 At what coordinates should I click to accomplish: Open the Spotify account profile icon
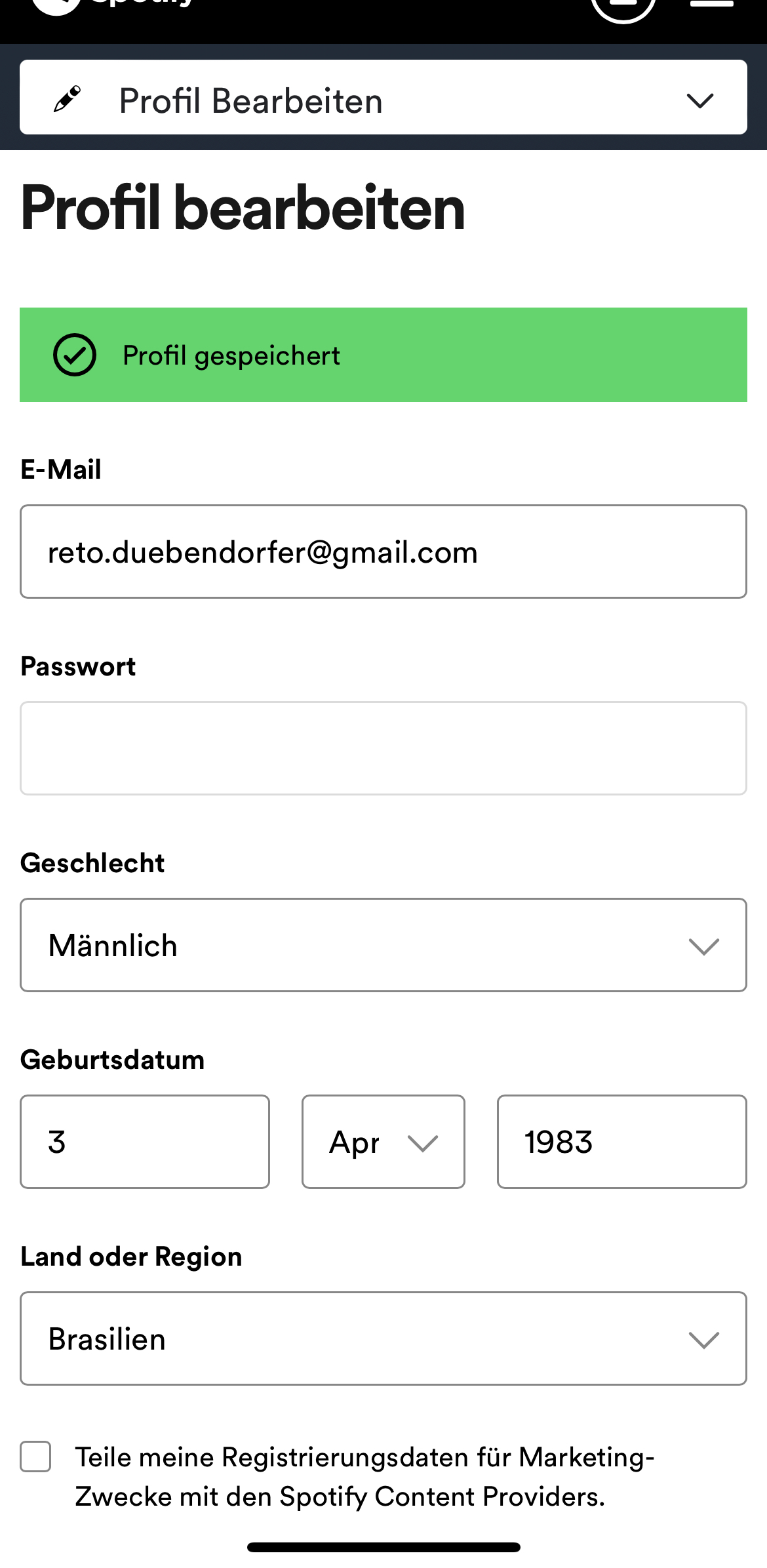pos(623,5)
